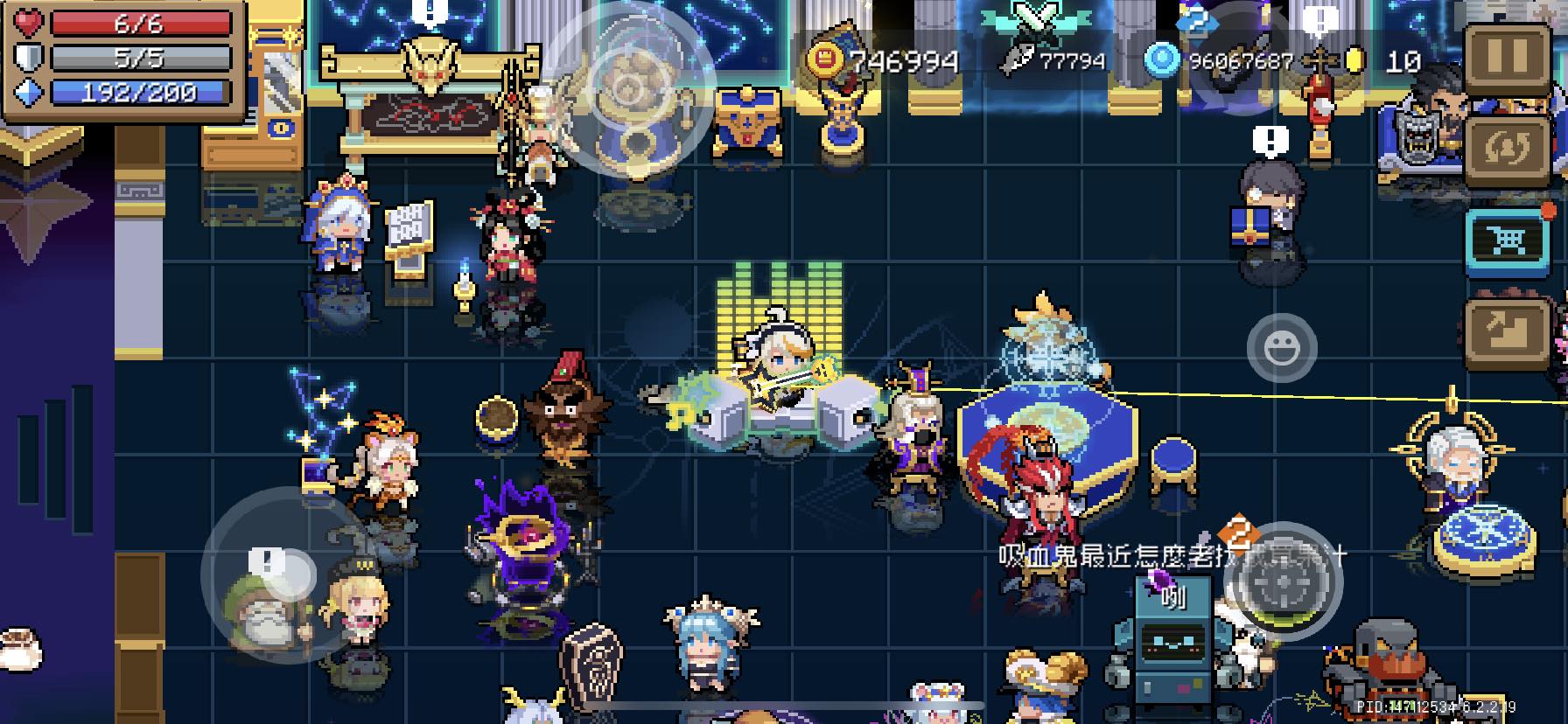Tap the stairs button with arrow
The image size is (1568, 724).
(x=1507, y=331)
